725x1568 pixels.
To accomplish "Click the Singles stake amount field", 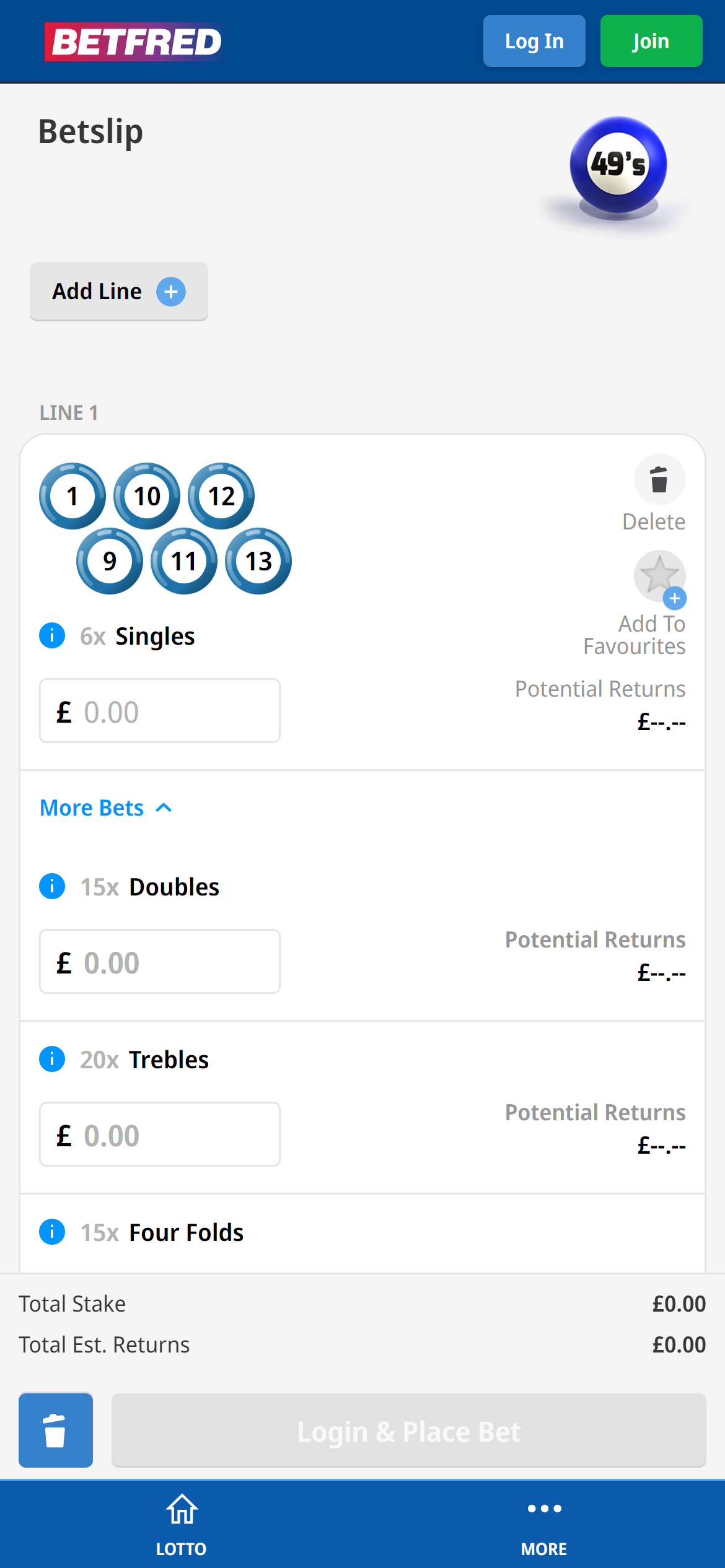I will pyautogui.click(x=159, y=710).
